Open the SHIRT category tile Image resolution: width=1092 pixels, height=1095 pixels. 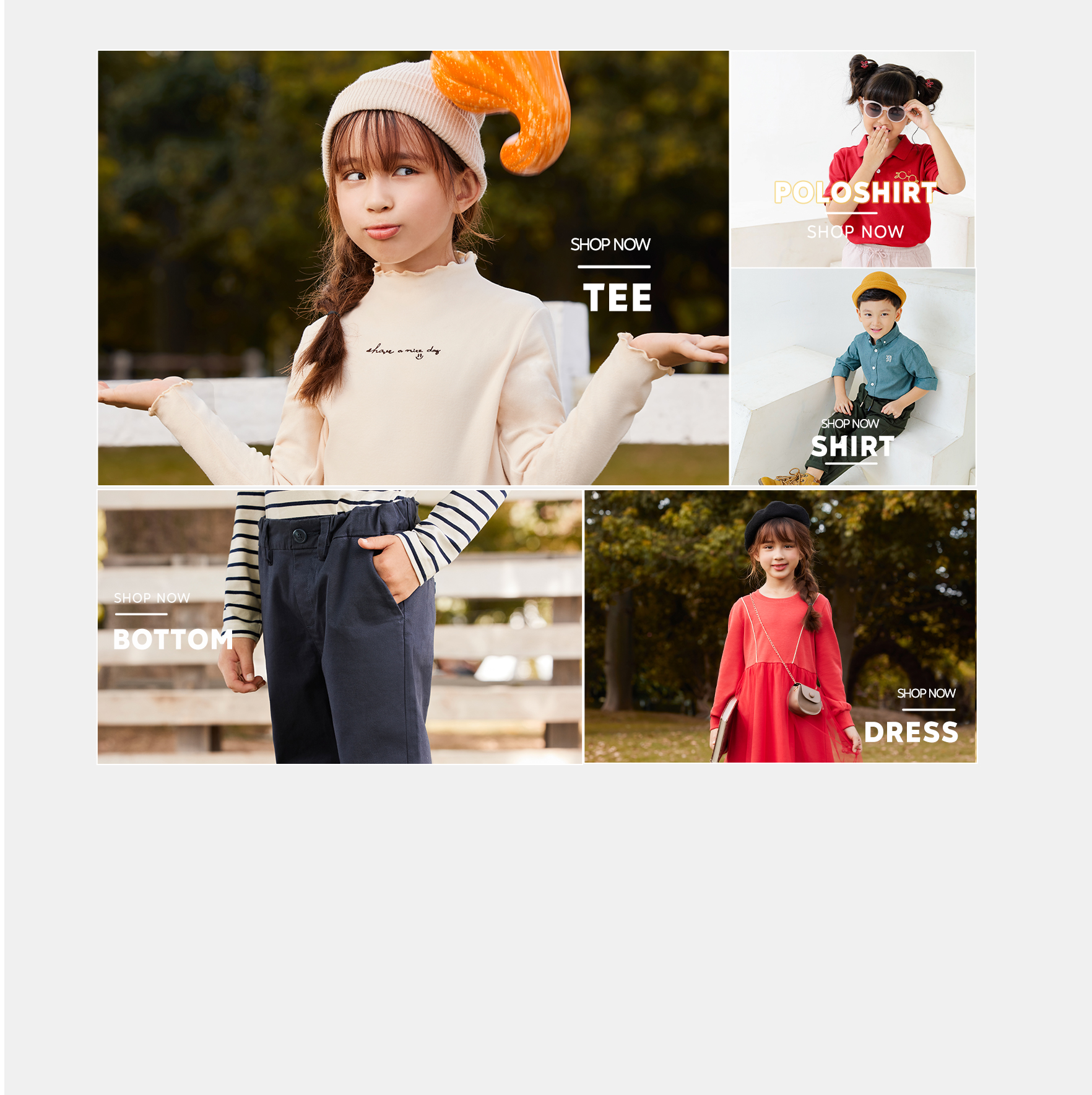(852, 377)
